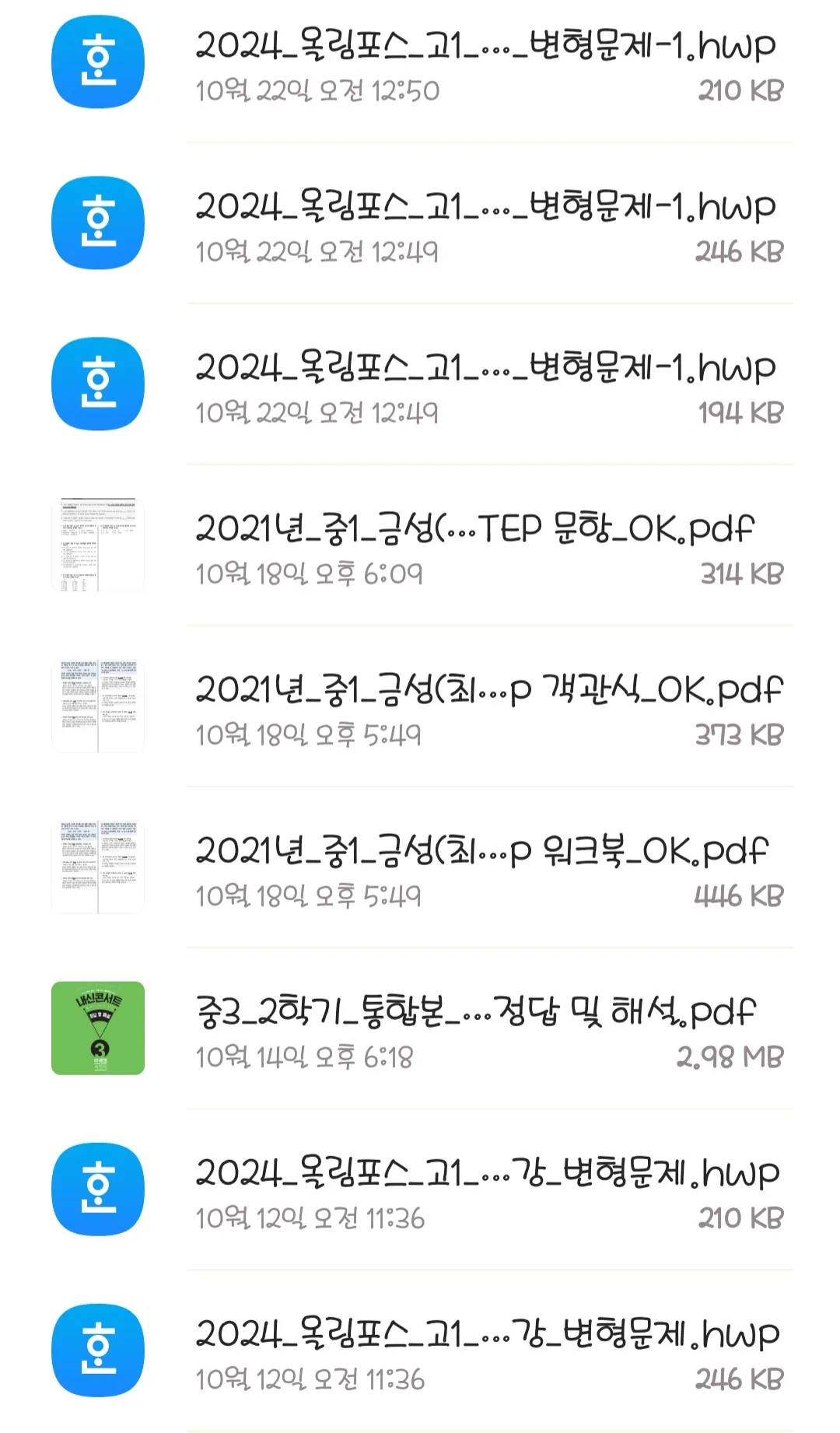The image size is (840, 1433).
Task: Select the HWP icon of the bottom 246 KB file
Action: click(96, 1350)
